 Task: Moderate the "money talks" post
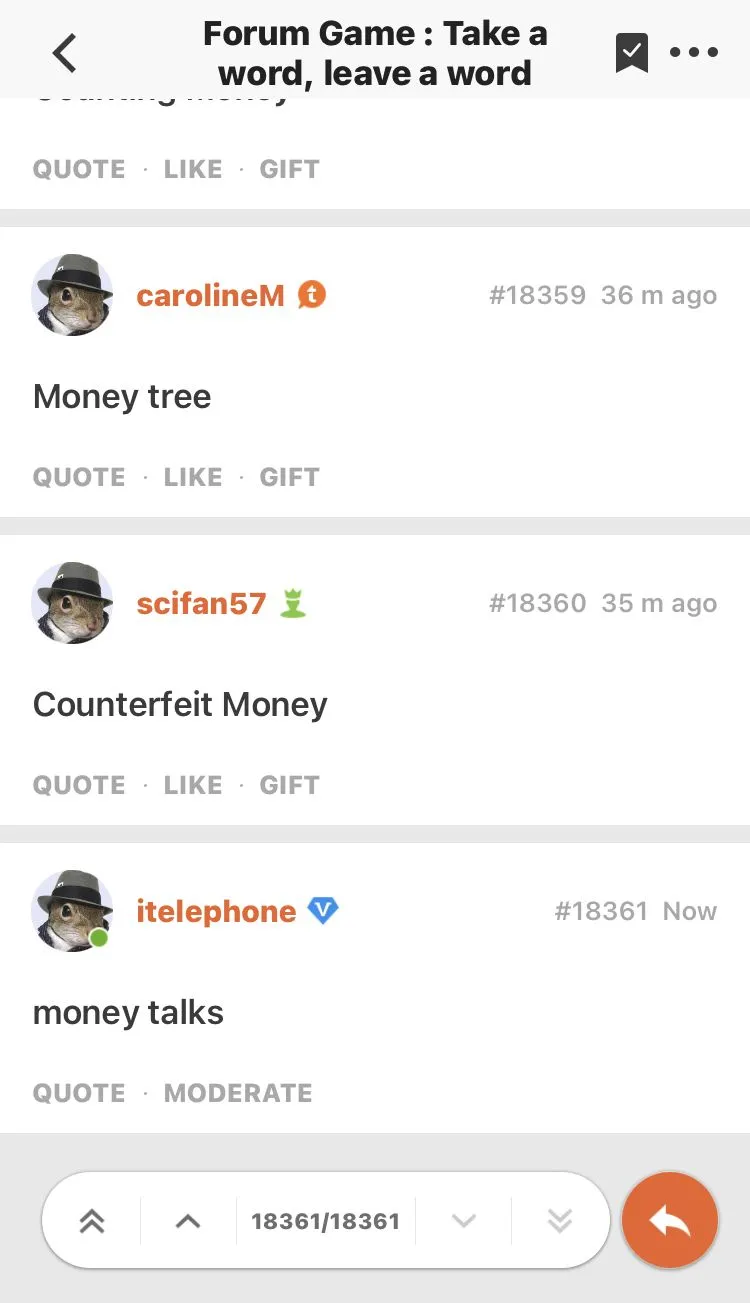[x=238, y=1093]
